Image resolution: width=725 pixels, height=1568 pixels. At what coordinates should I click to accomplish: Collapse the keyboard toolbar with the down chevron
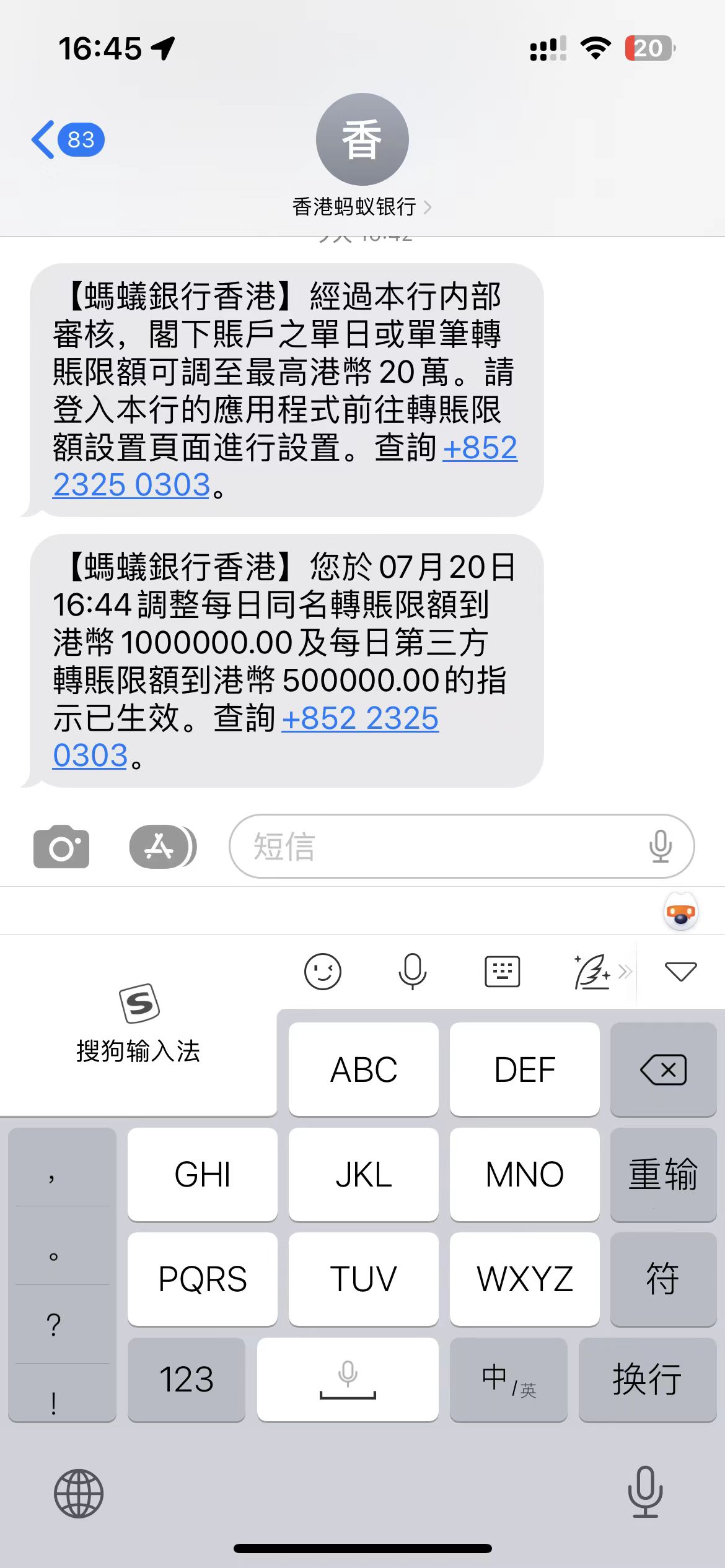pos(680,972)
